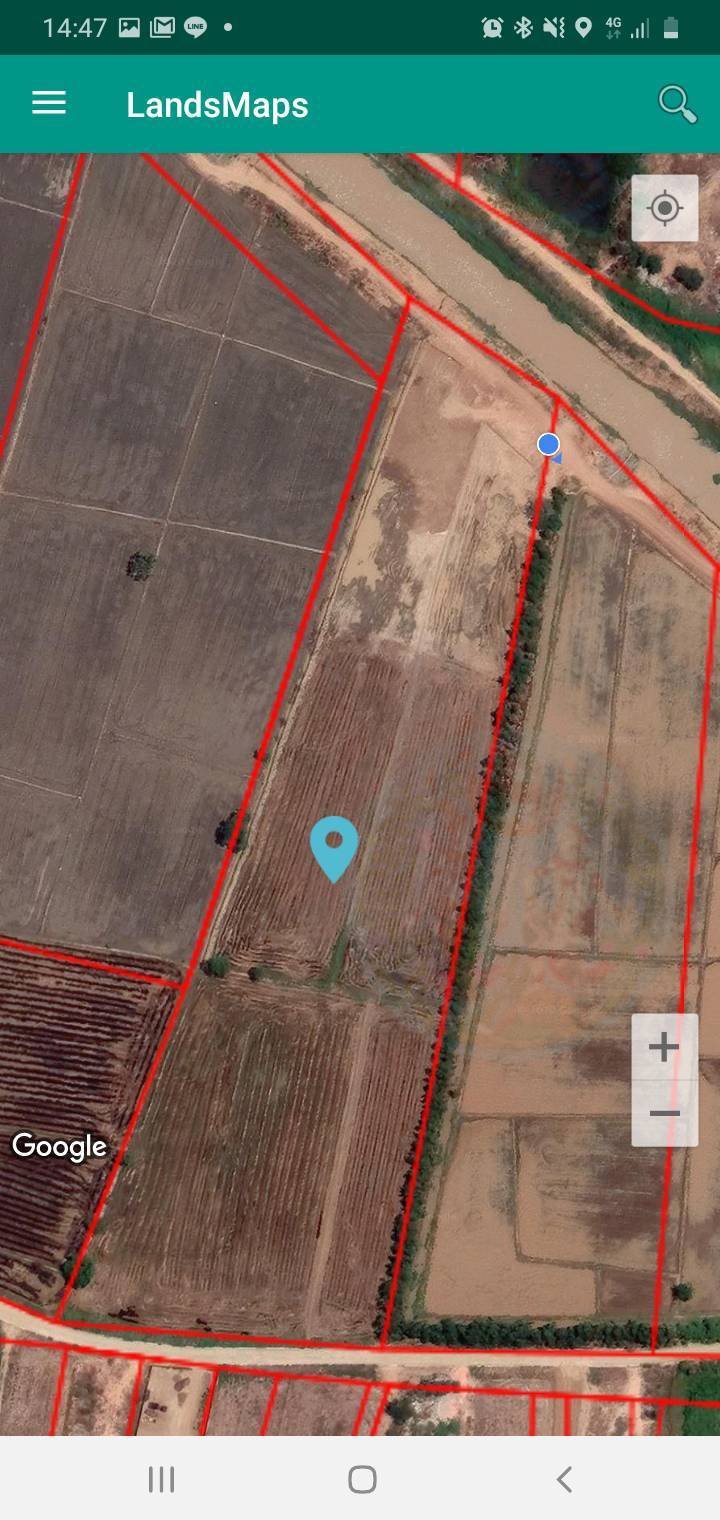Center map on my current location
The width and height of the screenshot is (720, 1520).
pos(665,208)
